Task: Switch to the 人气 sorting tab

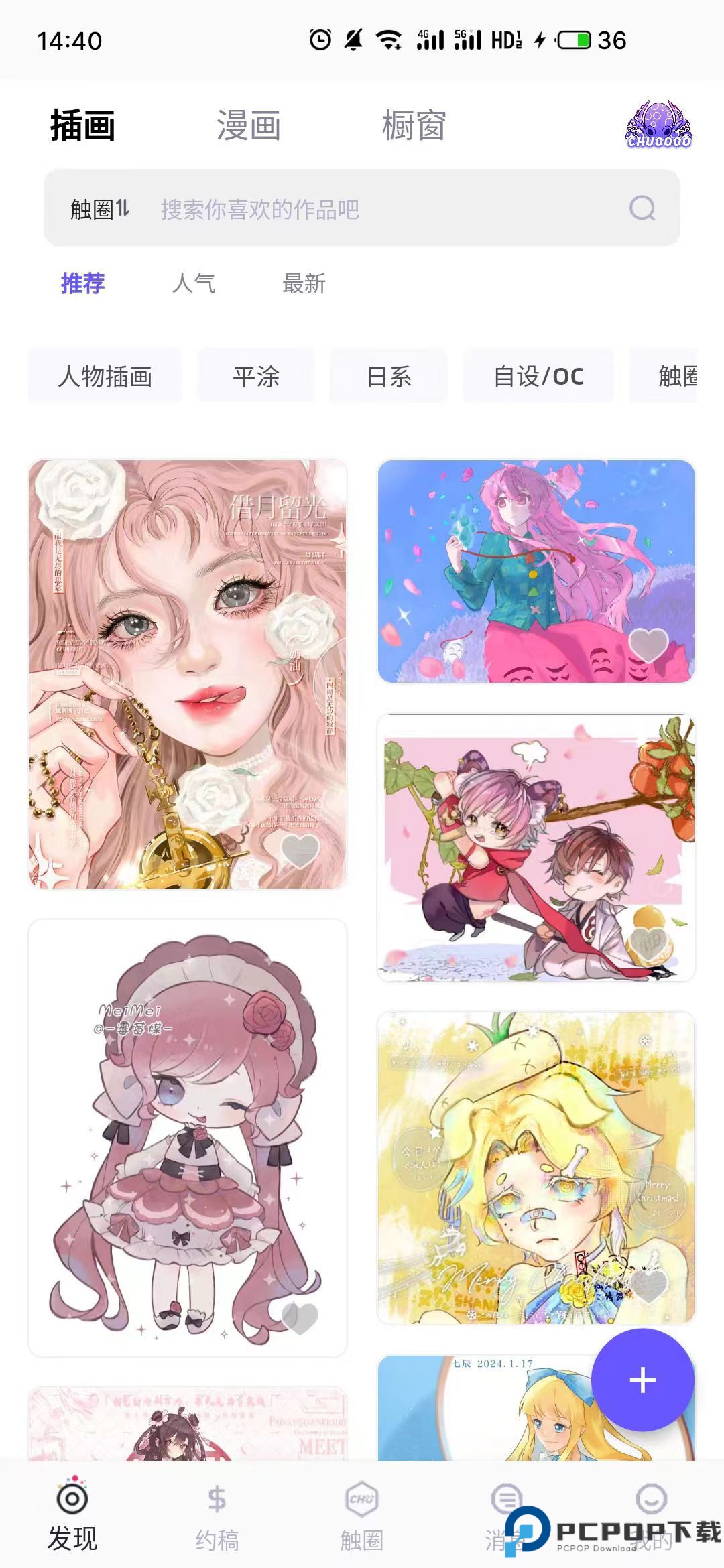Action: point(193,283)
